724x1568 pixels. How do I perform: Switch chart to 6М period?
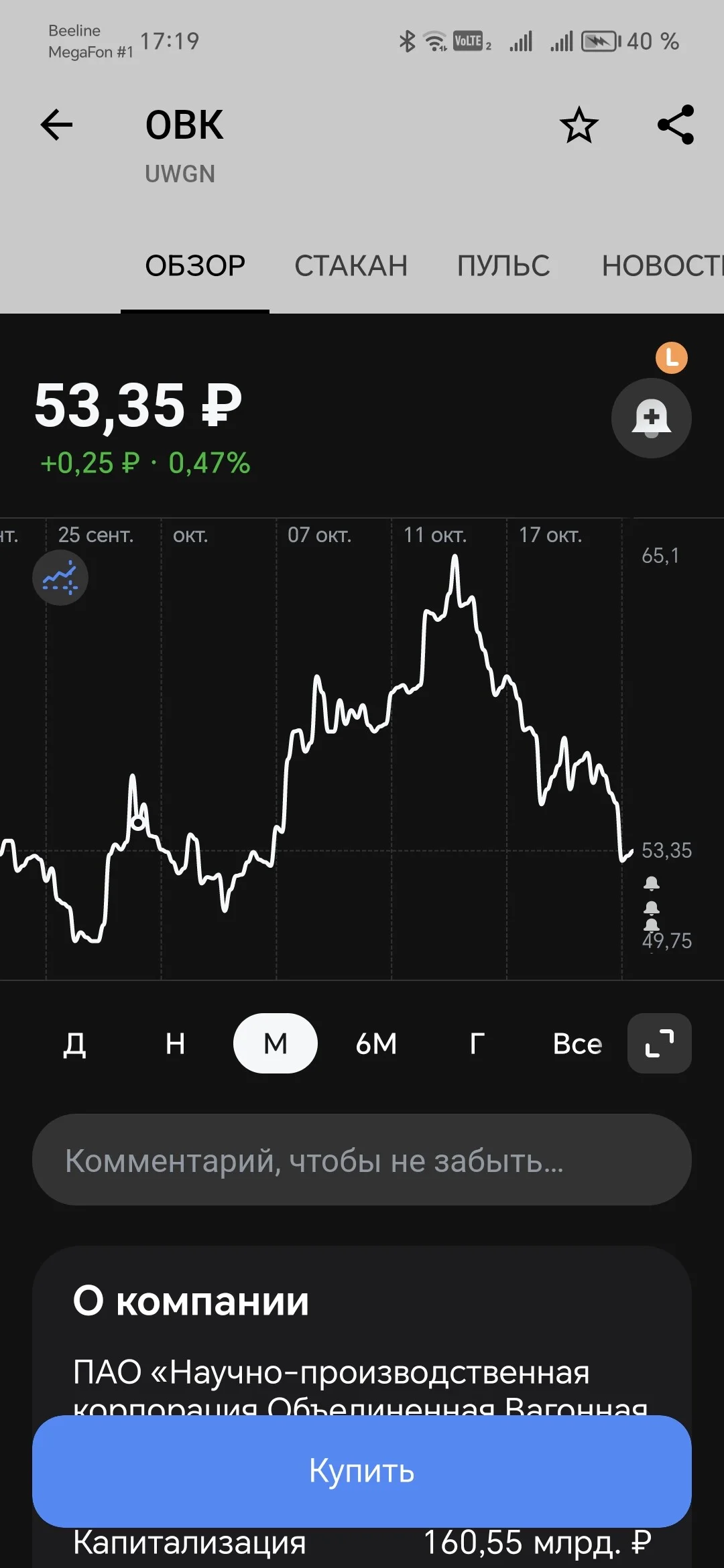coord(376,1043)
